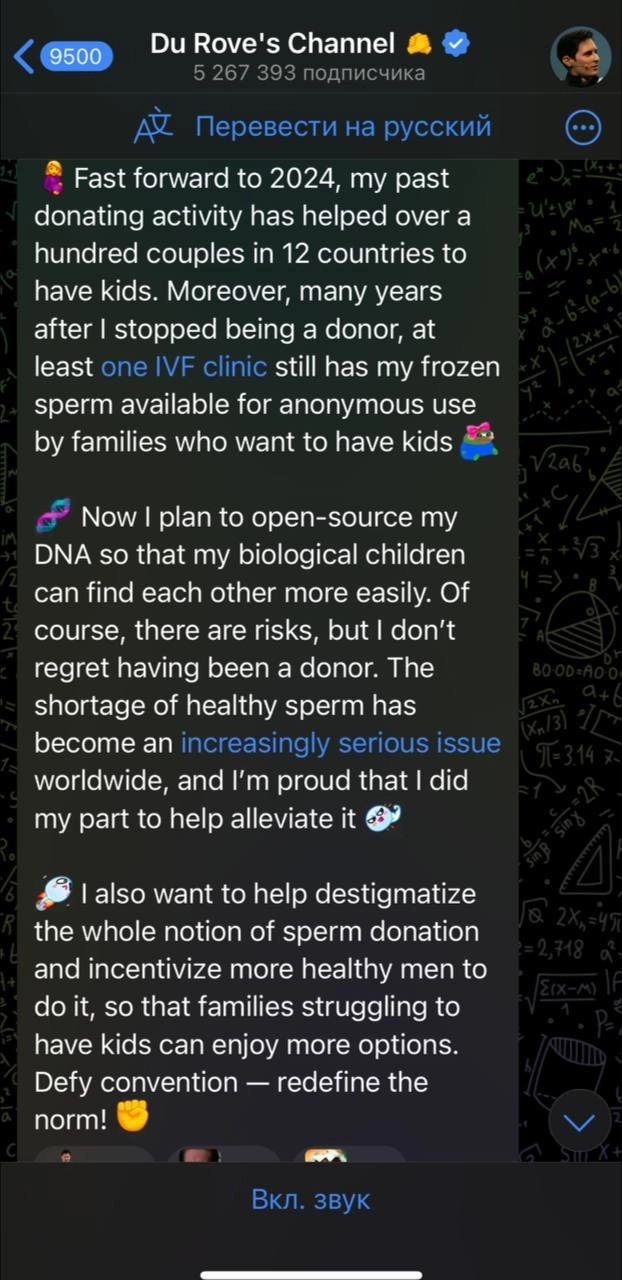Screen dimensions: 622x1280
Task: Follow the "increasingly serious issue" link
Action: 340,743
